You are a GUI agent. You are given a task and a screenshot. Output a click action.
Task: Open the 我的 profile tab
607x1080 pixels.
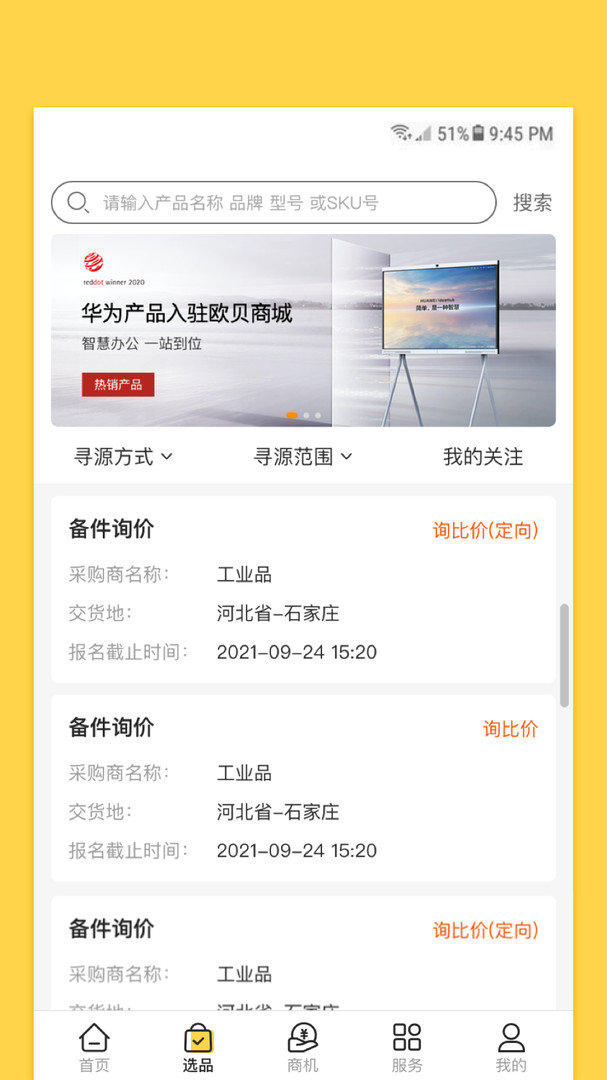[511, 1047]
